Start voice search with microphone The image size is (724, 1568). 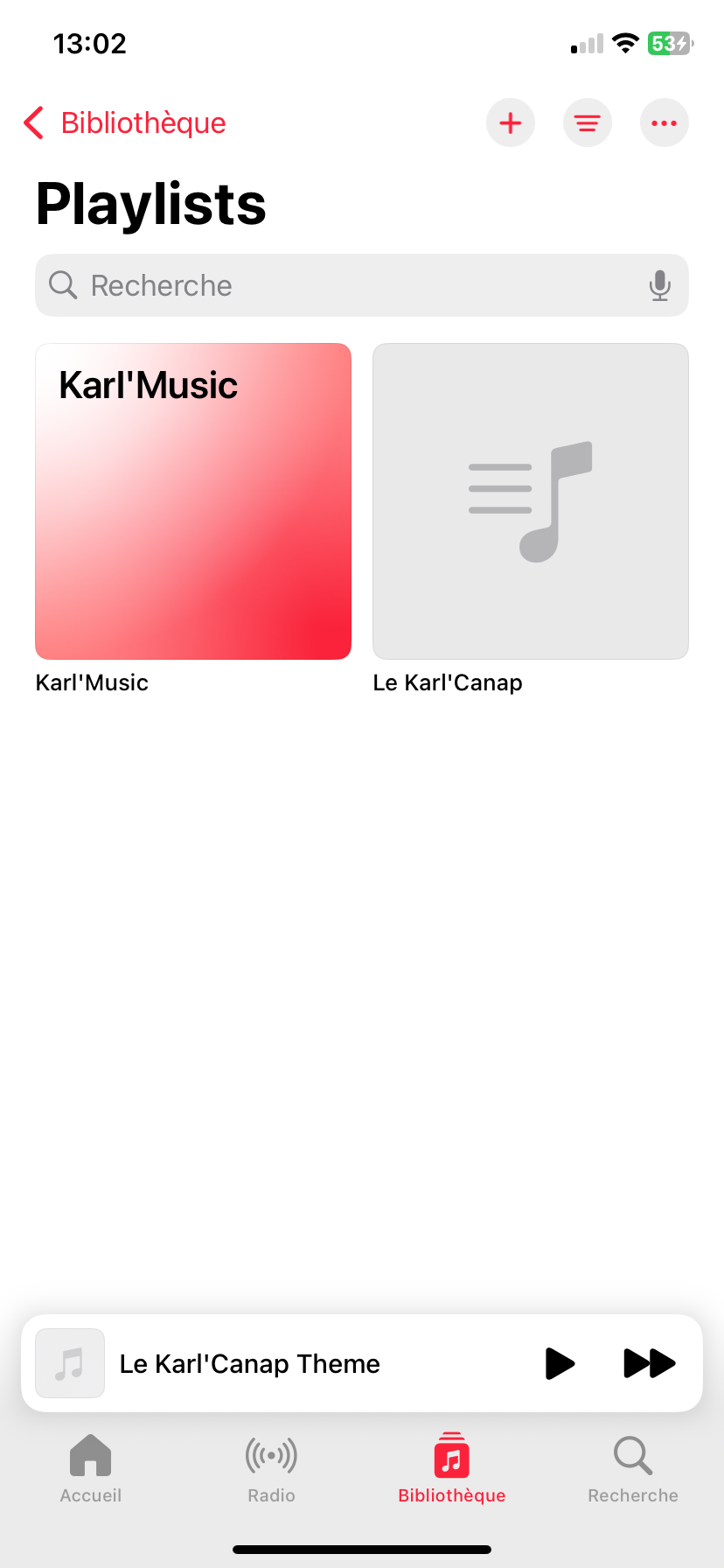(660, 285)
